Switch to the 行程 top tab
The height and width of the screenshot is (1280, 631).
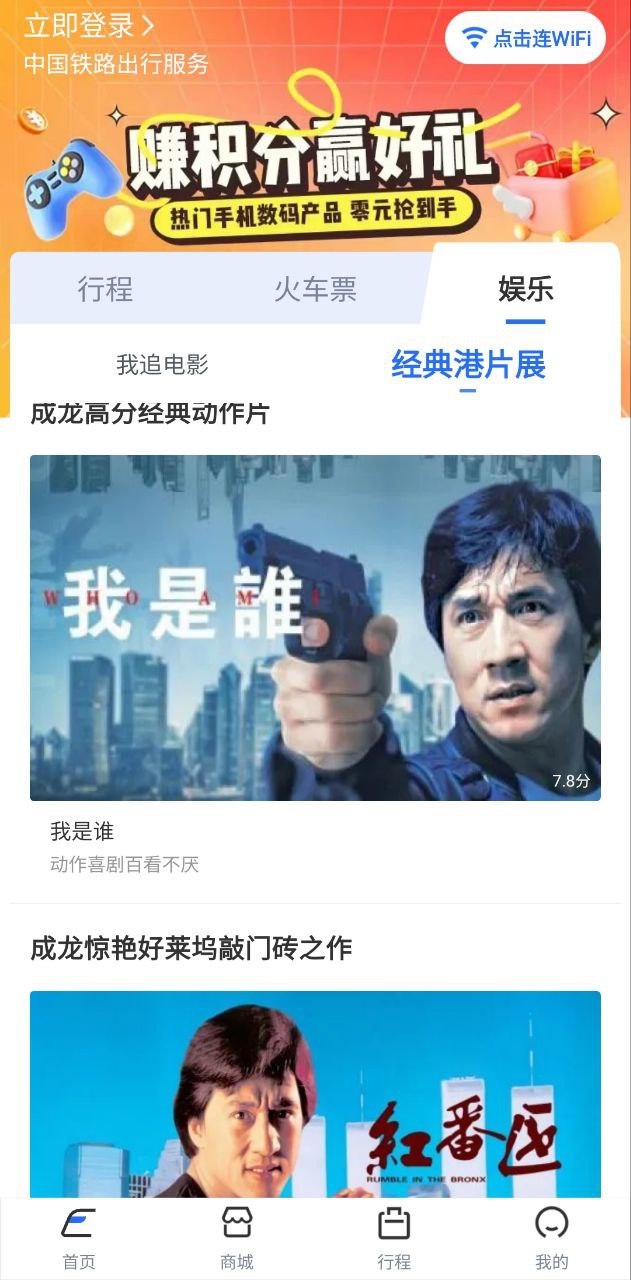[x=105, y=289]
